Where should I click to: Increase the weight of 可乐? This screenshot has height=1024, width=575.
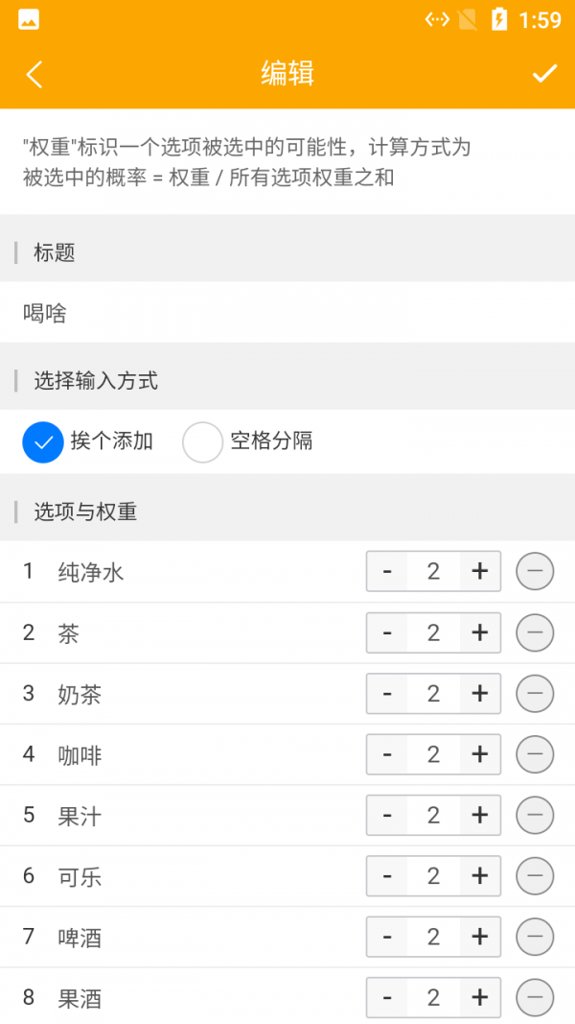coord(480,876)
